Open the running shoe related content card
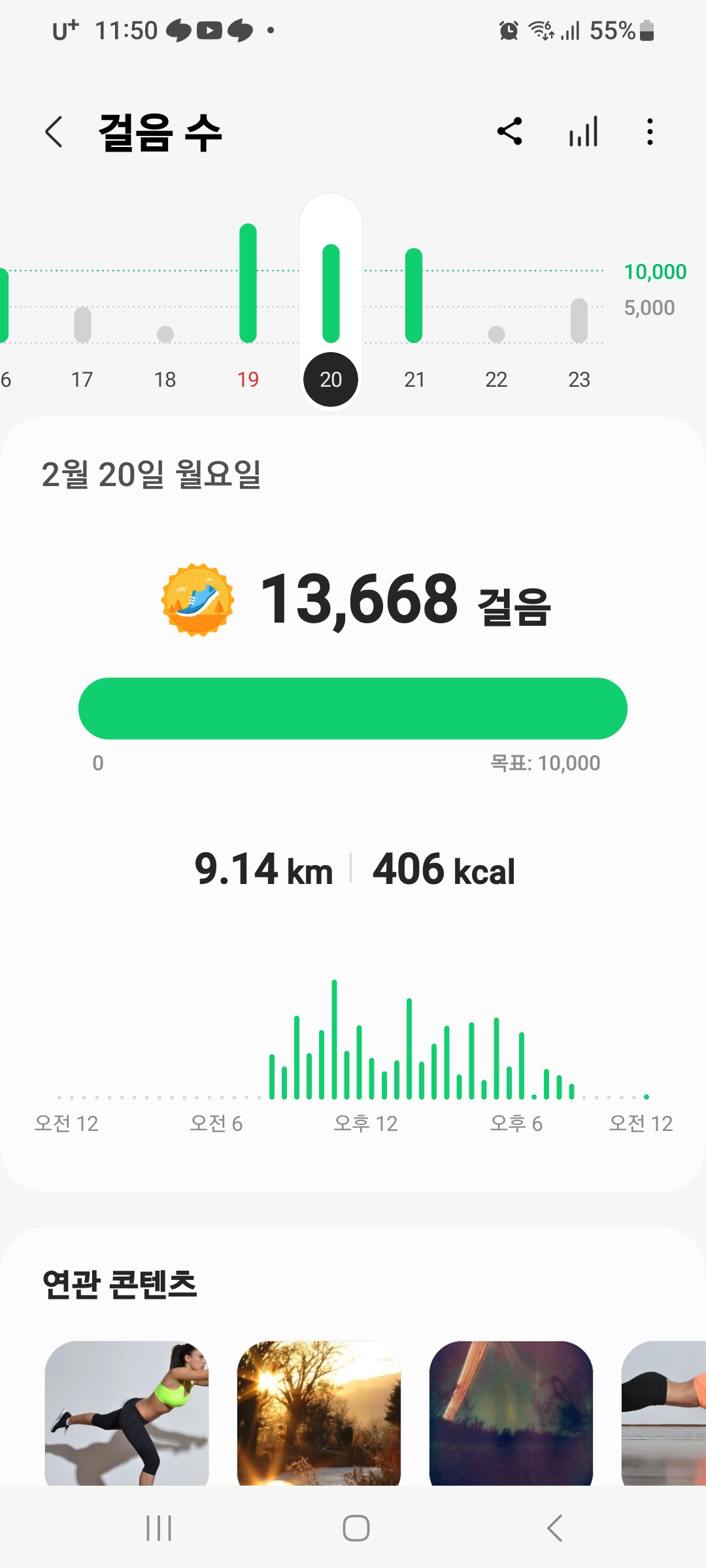This screenshot has height=1568, width=706. click(x=511, y=1413)
